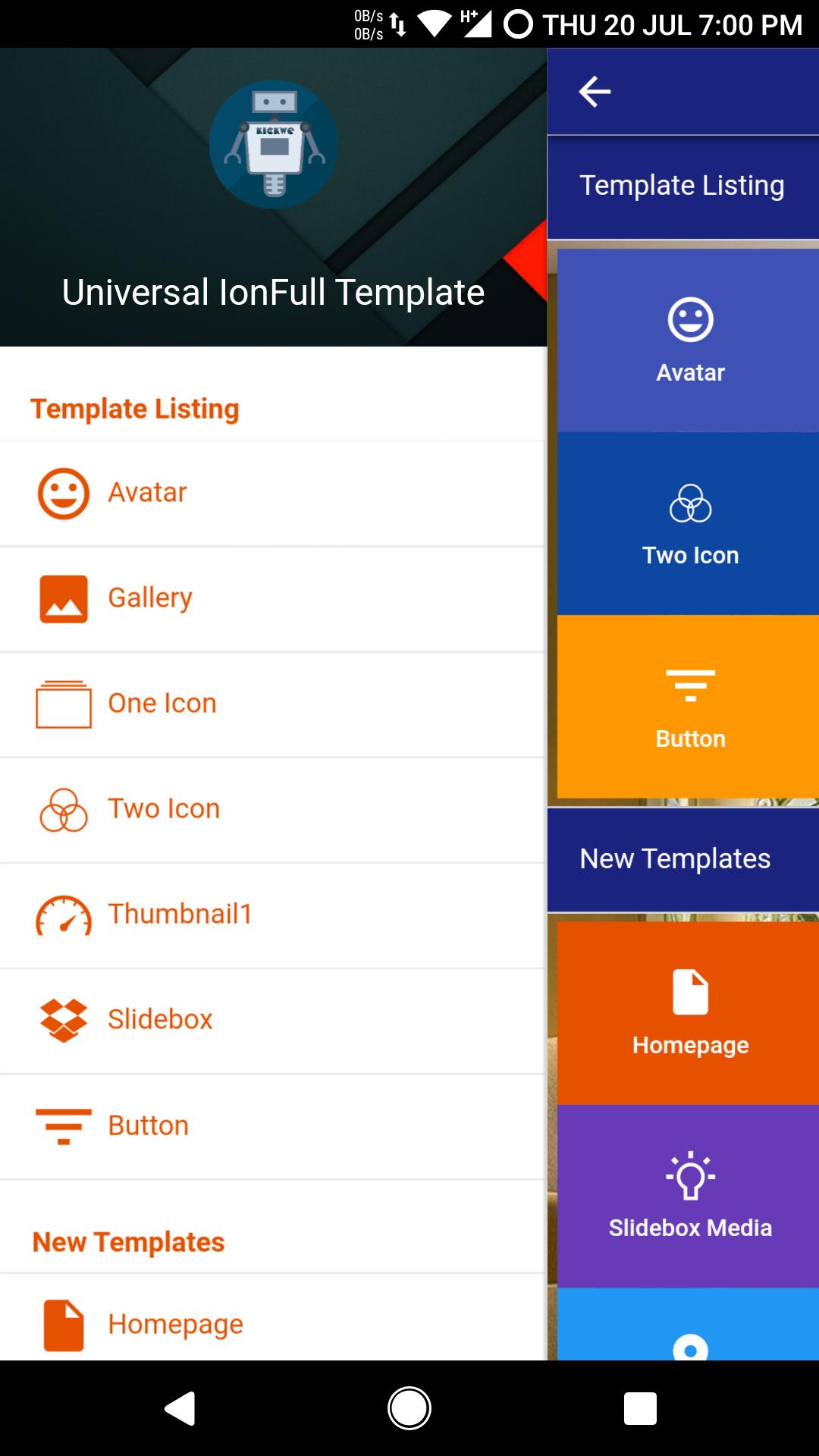Select the Button filter-lines icon
The height and width of the screenshot is (1456, 819).
pyautogui.click(x=64, y=1125)
